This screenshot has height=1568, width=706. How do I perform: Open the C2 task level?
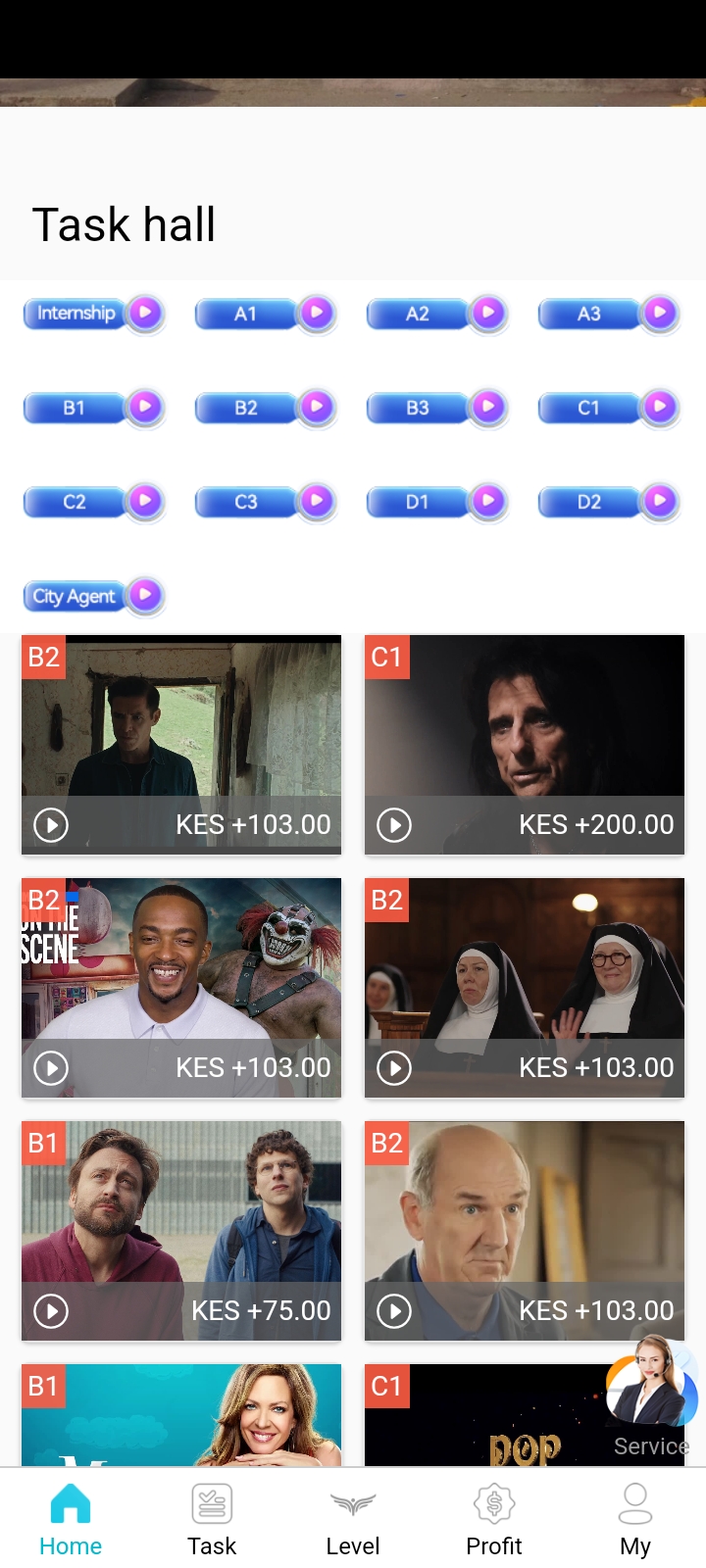[x=93, y=502]
